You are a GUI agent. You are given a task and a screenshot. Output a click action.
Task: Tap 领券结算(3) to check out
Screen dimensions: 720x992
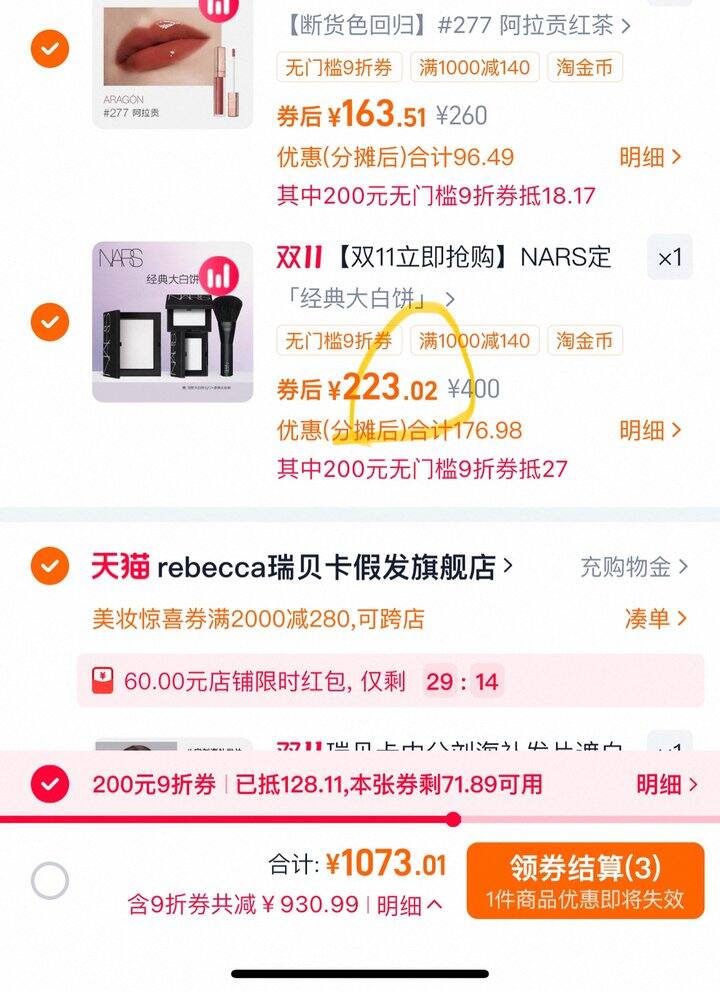coord(585,880)
